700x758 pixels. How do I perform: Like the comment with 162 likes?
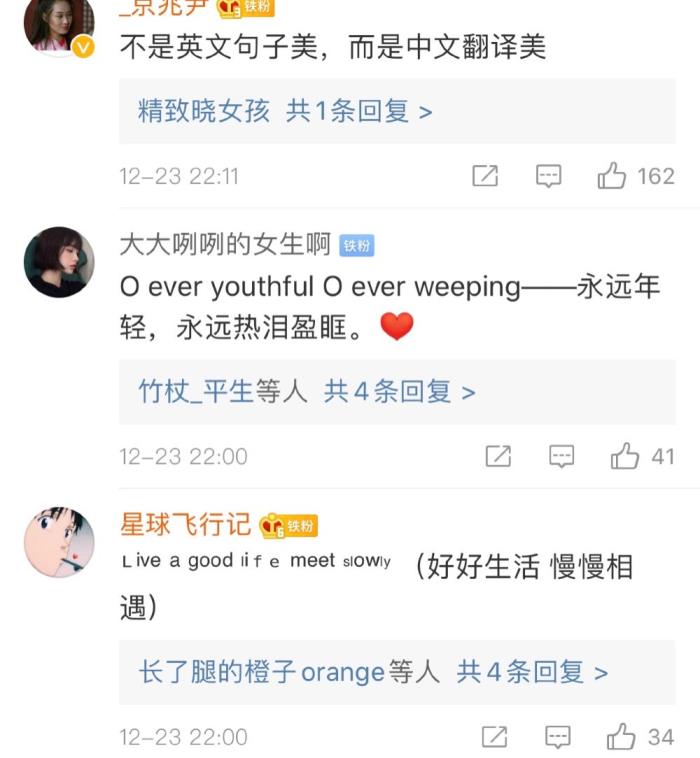[x=612, y=176]
